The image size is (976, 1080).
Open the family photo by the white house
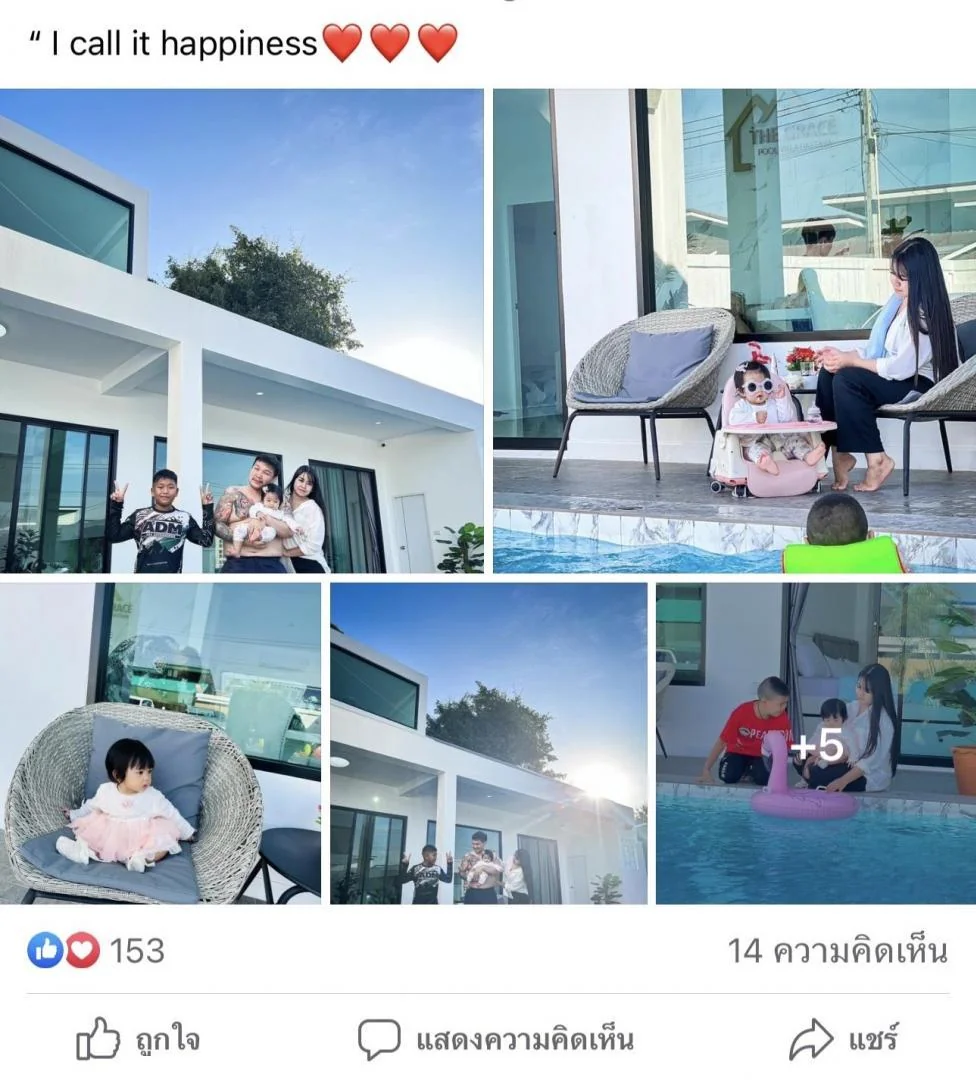pyautogui.click(x=241, y=331)
